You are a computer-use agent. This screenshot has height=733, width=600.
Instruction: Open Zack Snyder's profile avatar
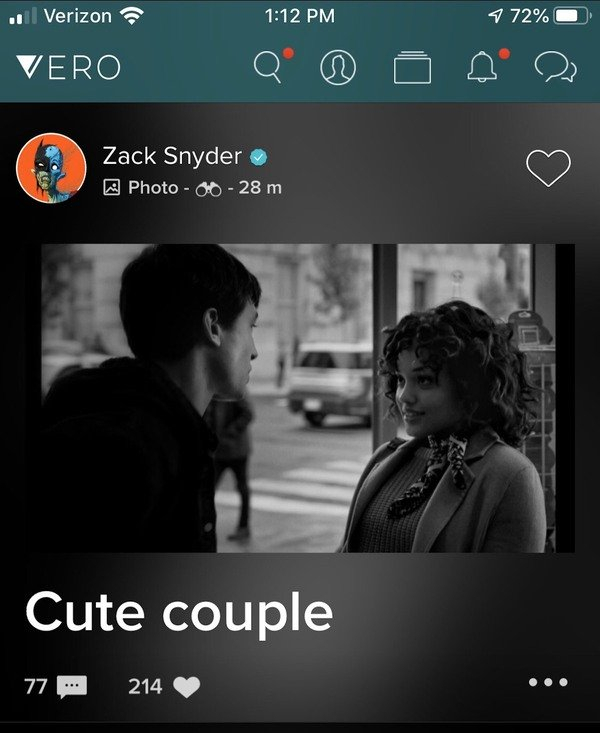[x=51, y=167]
